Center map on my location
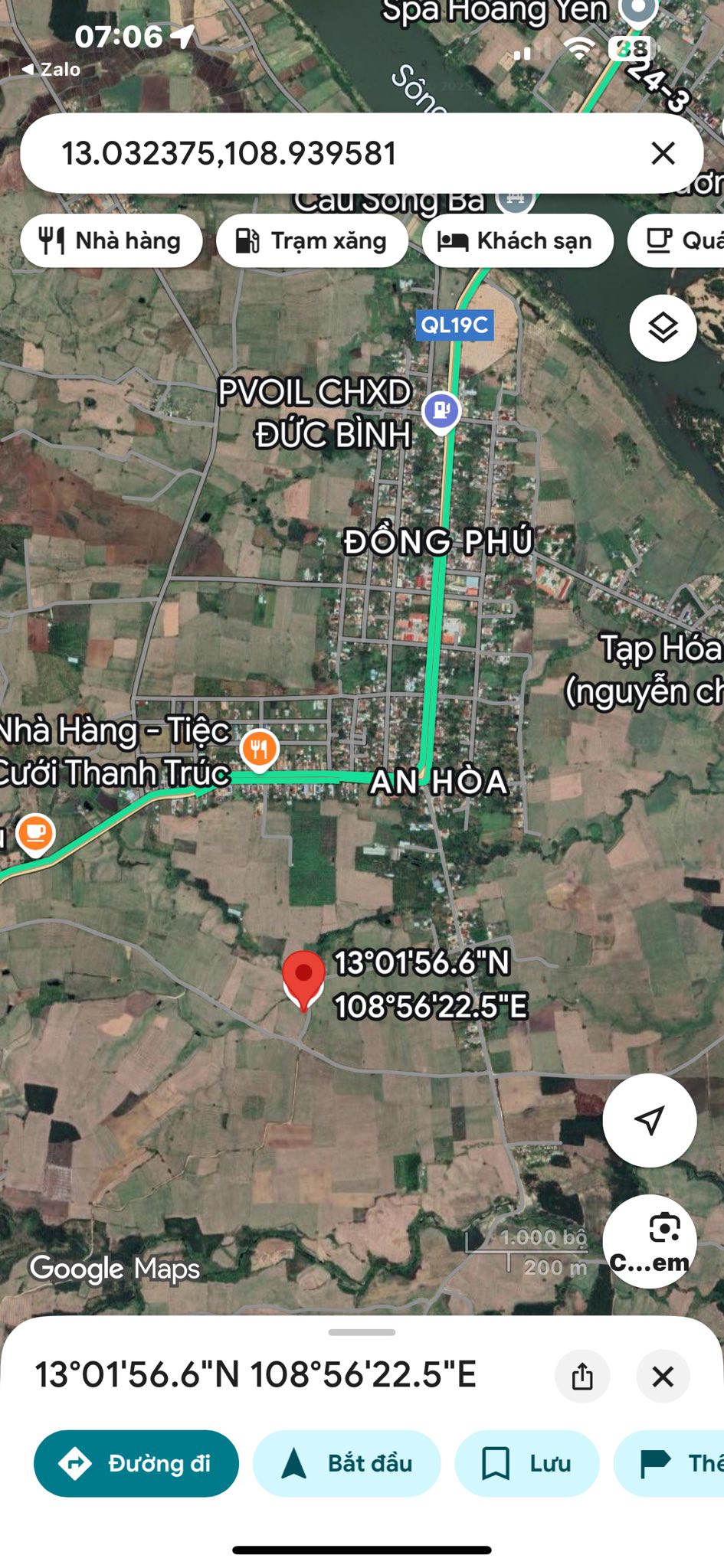The image size is (724, 1568). click(x=649, y=1120)
